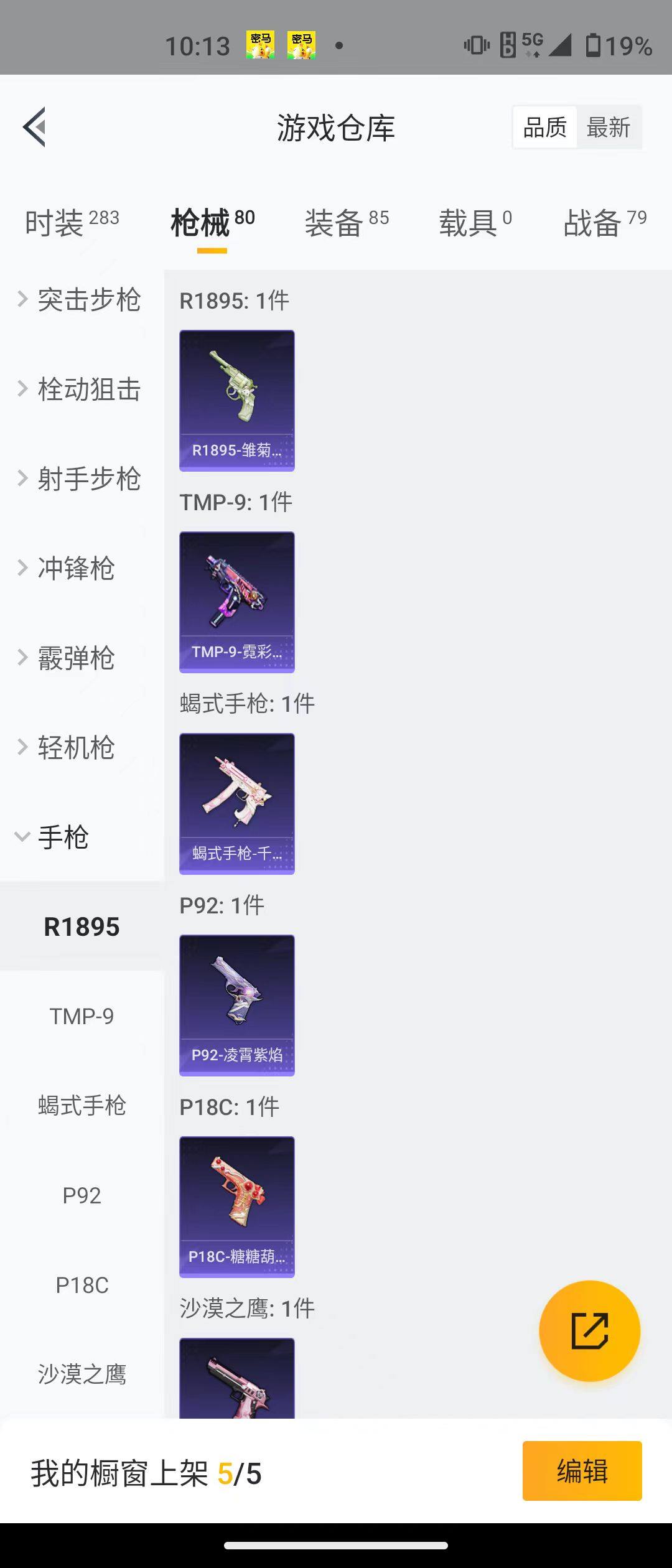Switch sorting to 品质

tap(544, 126)
